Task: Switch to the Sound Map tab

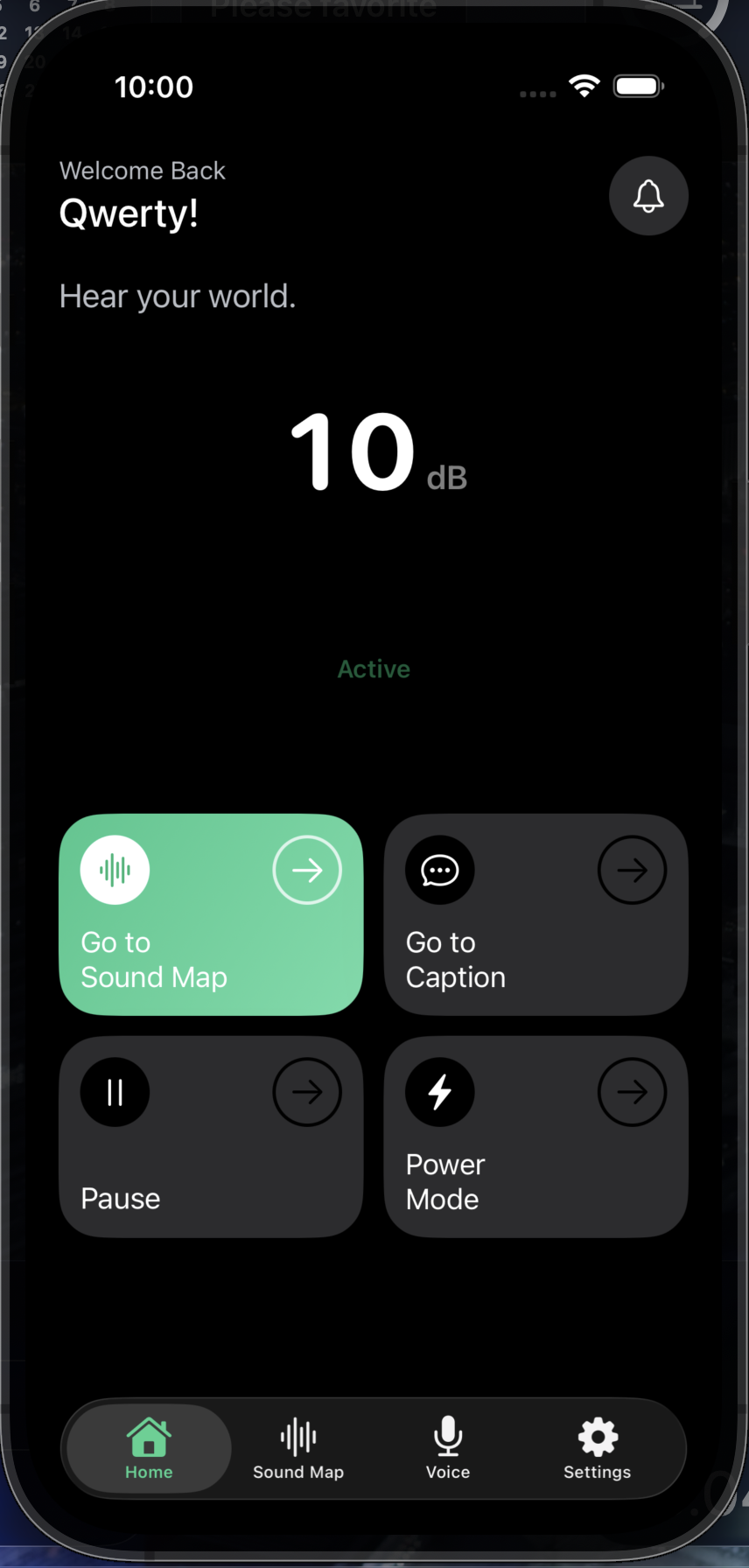Action: pyautogui.click(x=298, y=1448)
